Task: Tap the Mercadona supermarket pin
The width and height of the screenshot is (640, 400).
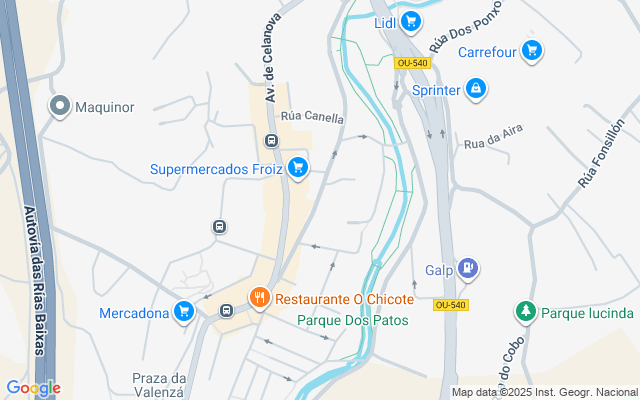Action: coord(183,313)
